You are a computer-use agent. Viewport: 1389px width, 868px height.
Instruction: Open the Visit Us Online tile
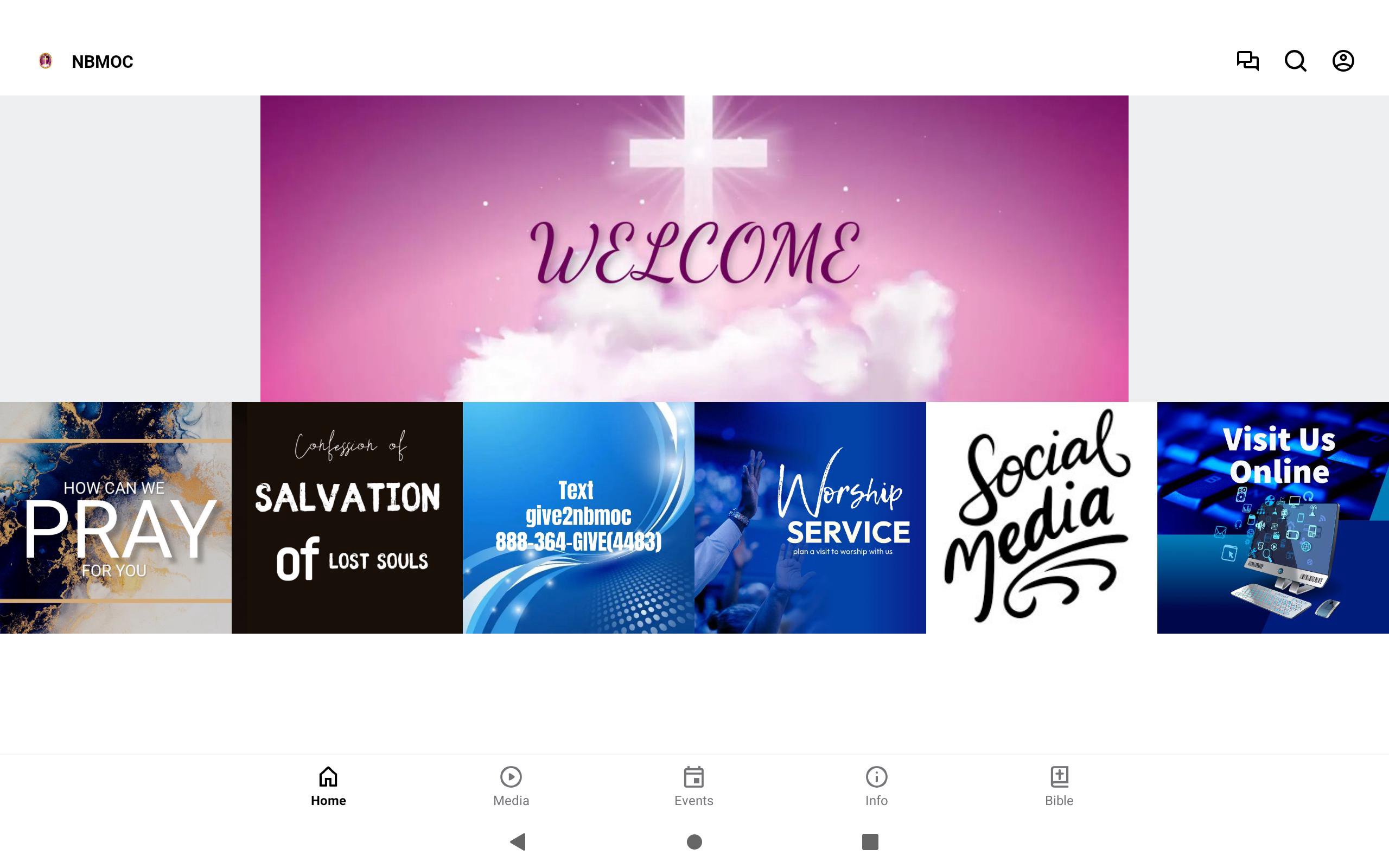[1272, 517]
